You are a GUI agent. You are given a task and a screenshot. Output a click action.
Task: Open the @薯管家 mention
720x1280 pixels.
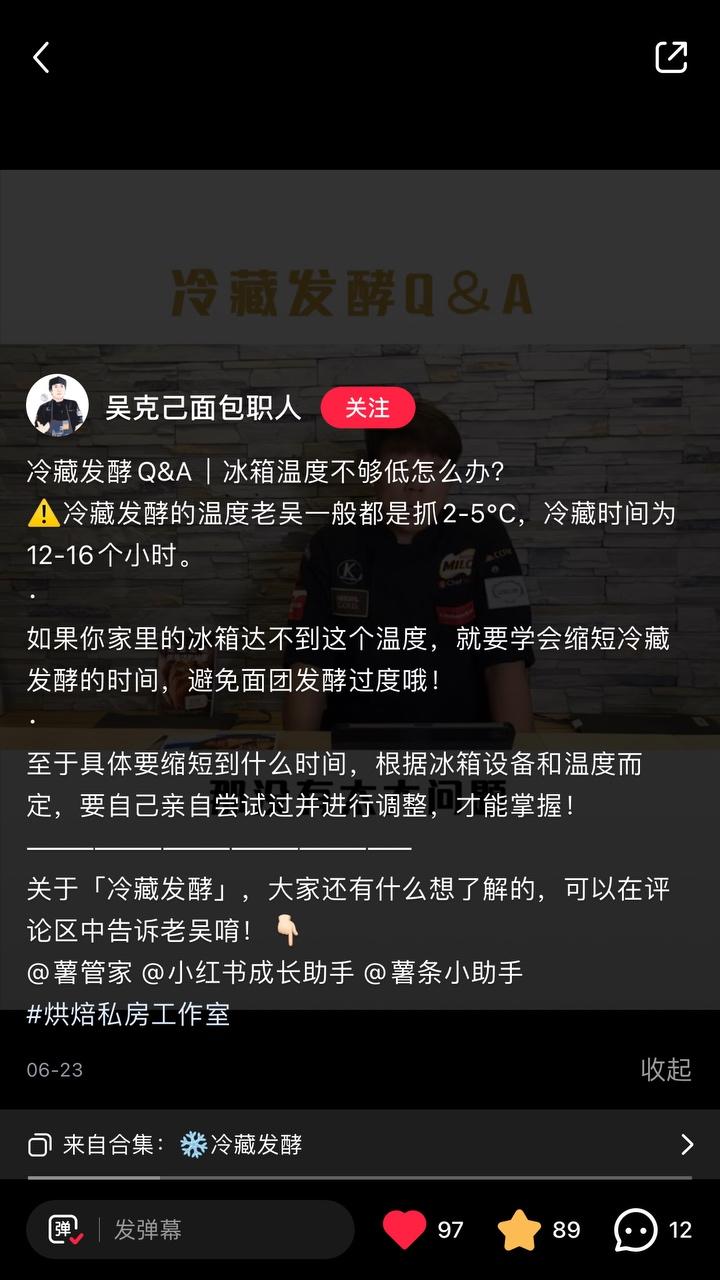click(x=79, y=972)
